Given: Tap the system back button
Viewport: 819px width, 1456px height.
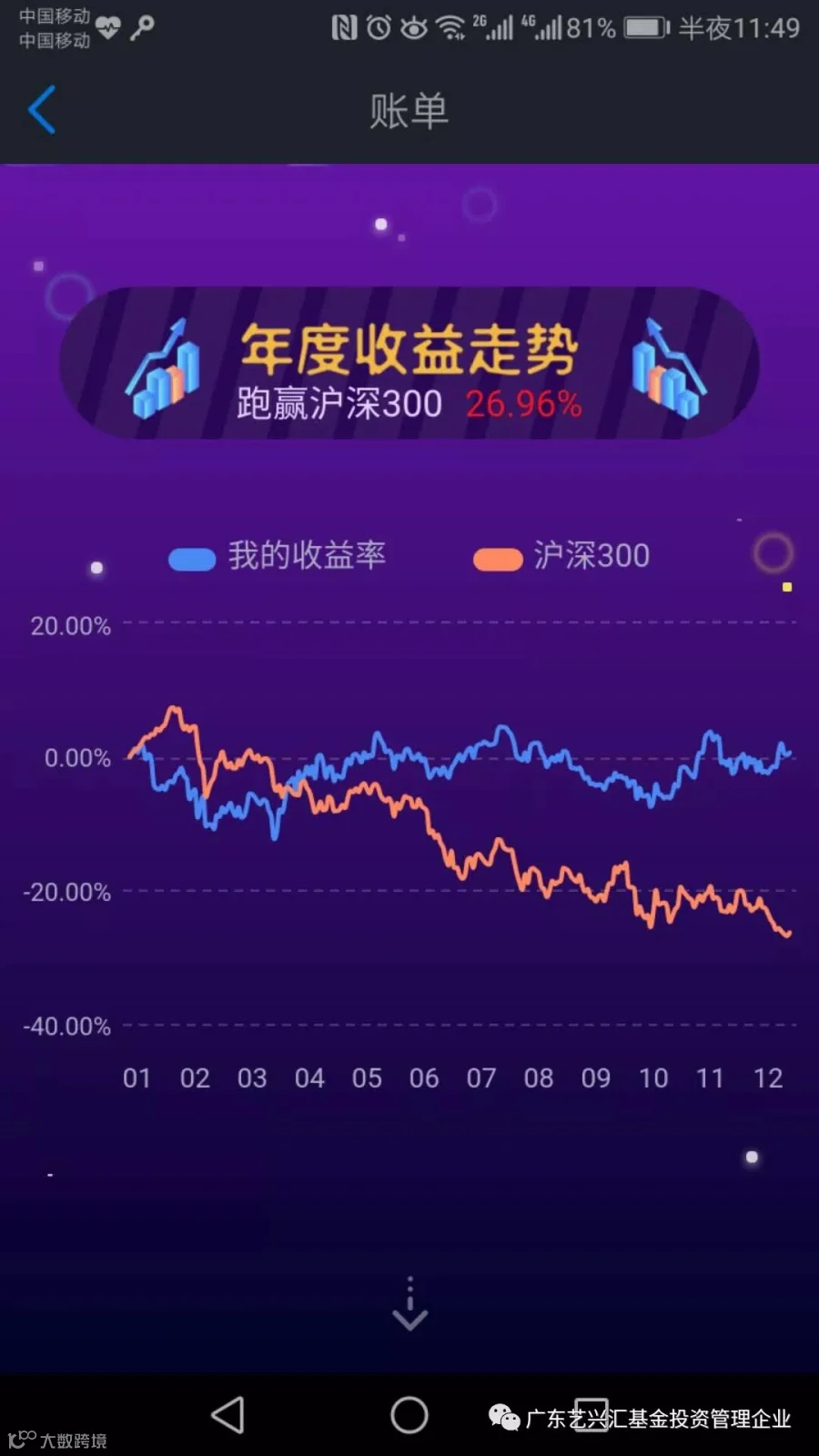Looking at the screenshot, I should coord(227,1415).
